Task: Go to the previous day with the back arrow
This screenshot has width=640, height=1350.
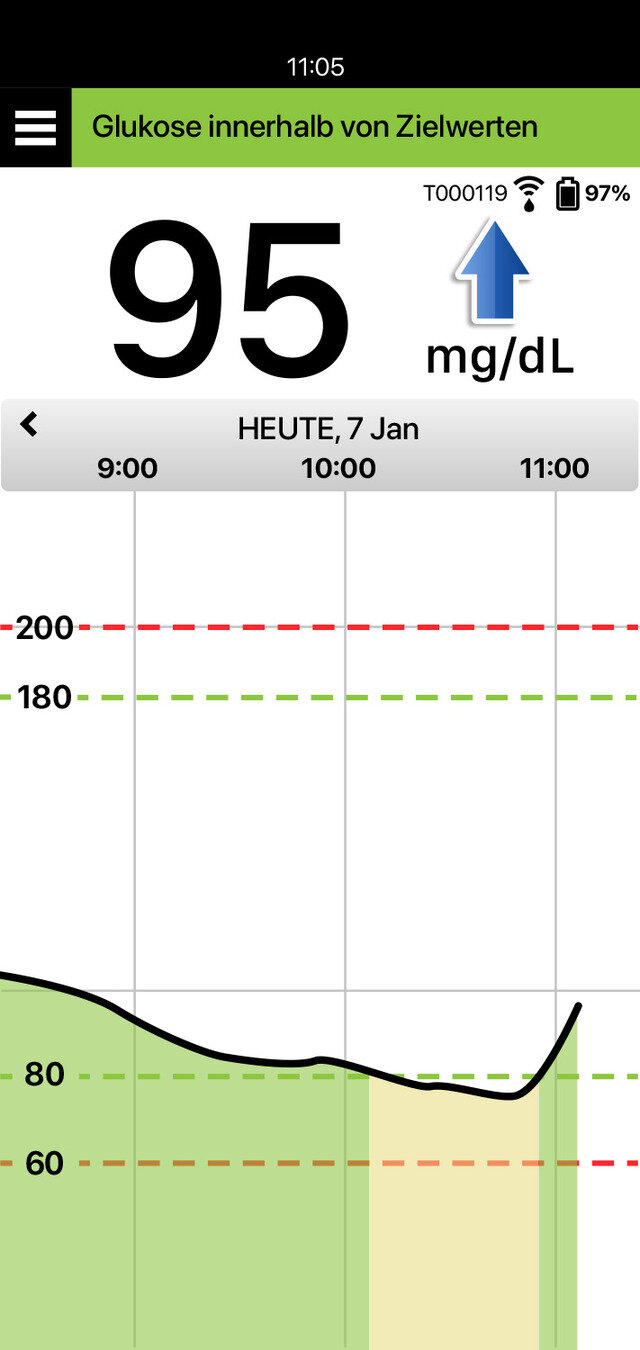Action: point(29,425)
